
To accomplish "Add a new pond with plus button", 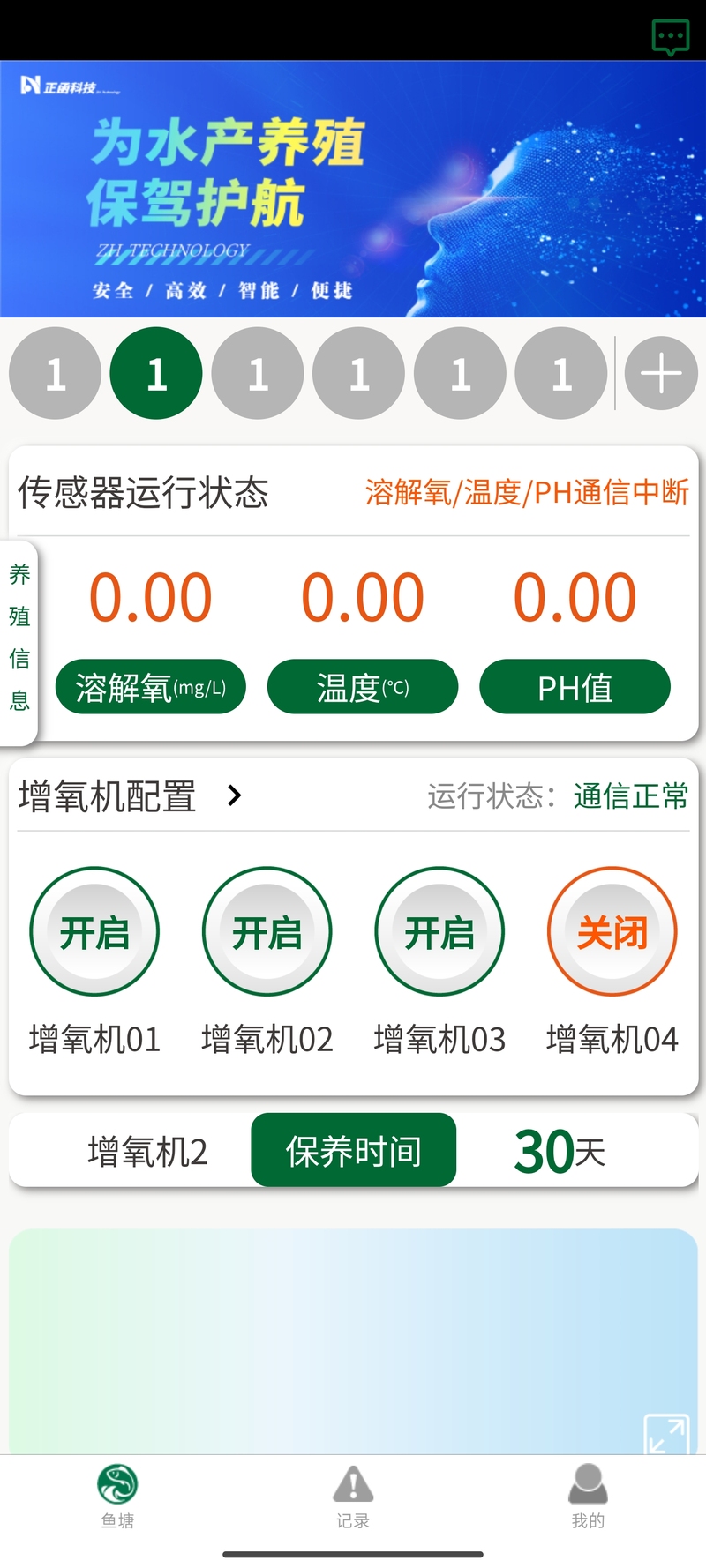I will click(x=661, y=374).
